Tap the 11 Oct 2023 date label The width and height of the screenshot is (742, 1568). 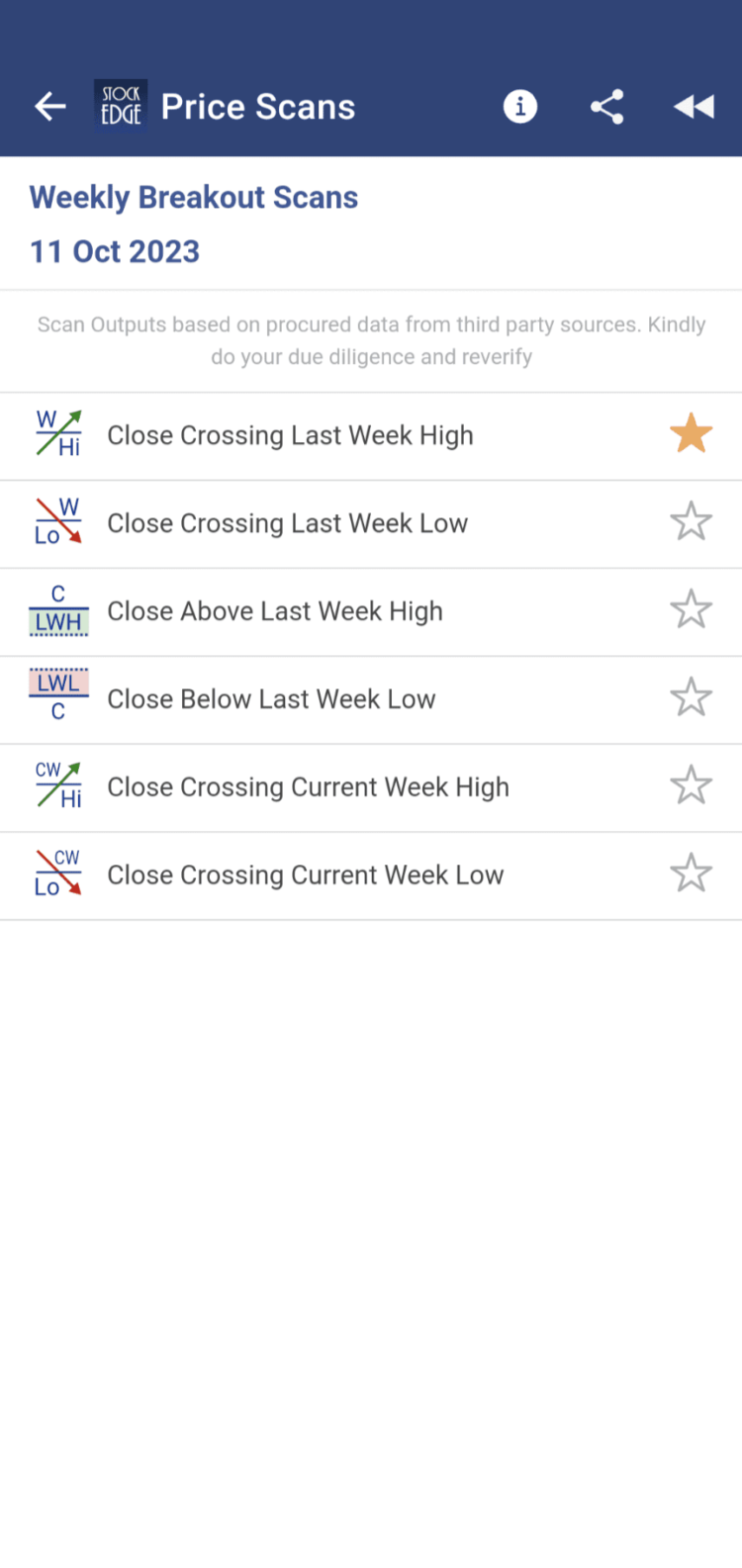114,251
